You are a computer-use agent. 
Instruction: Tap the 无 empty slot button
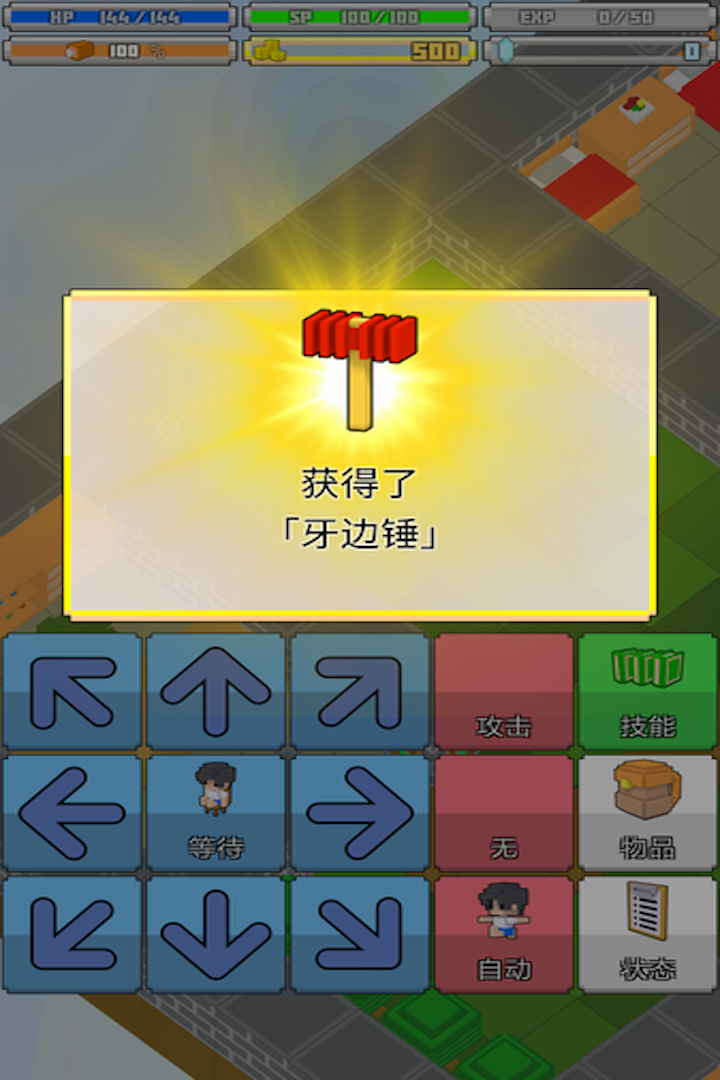(x=503, y=812)
